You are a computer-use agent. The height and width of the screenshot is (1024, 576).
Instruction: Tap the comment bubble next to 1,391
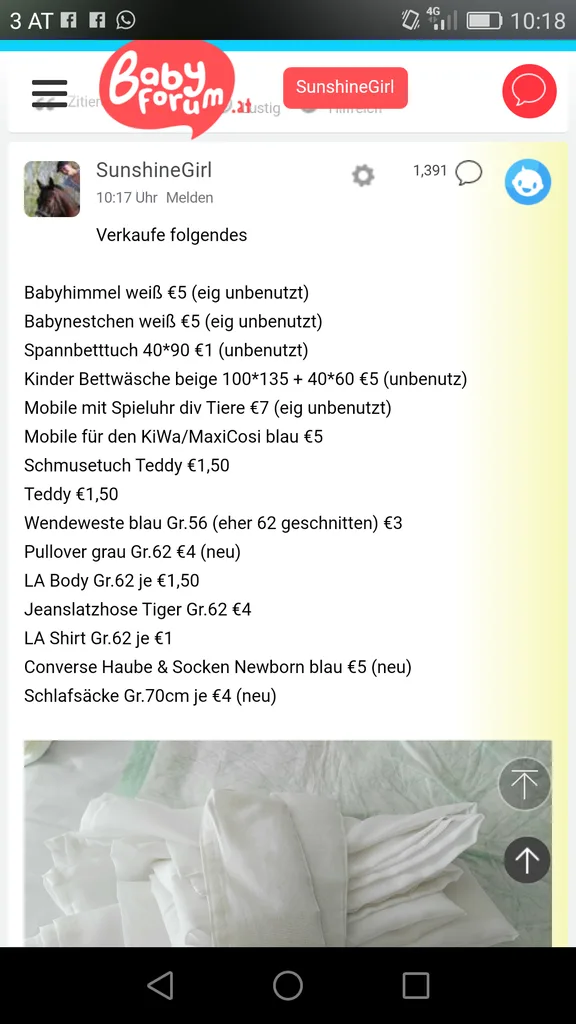pyautogui.click(x=468, y=173)
